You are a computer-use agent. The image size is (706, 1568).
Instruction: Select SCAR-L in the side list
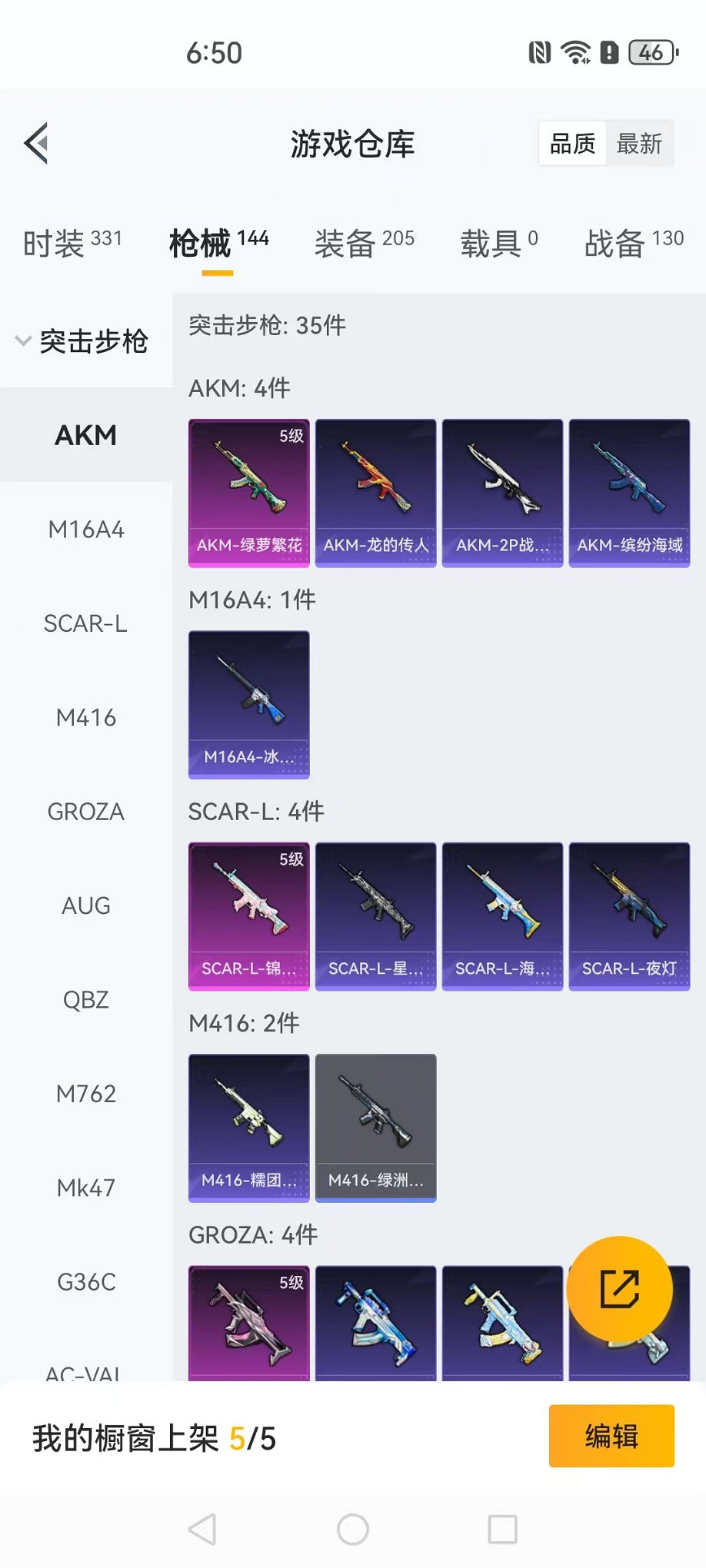[86, 623]
